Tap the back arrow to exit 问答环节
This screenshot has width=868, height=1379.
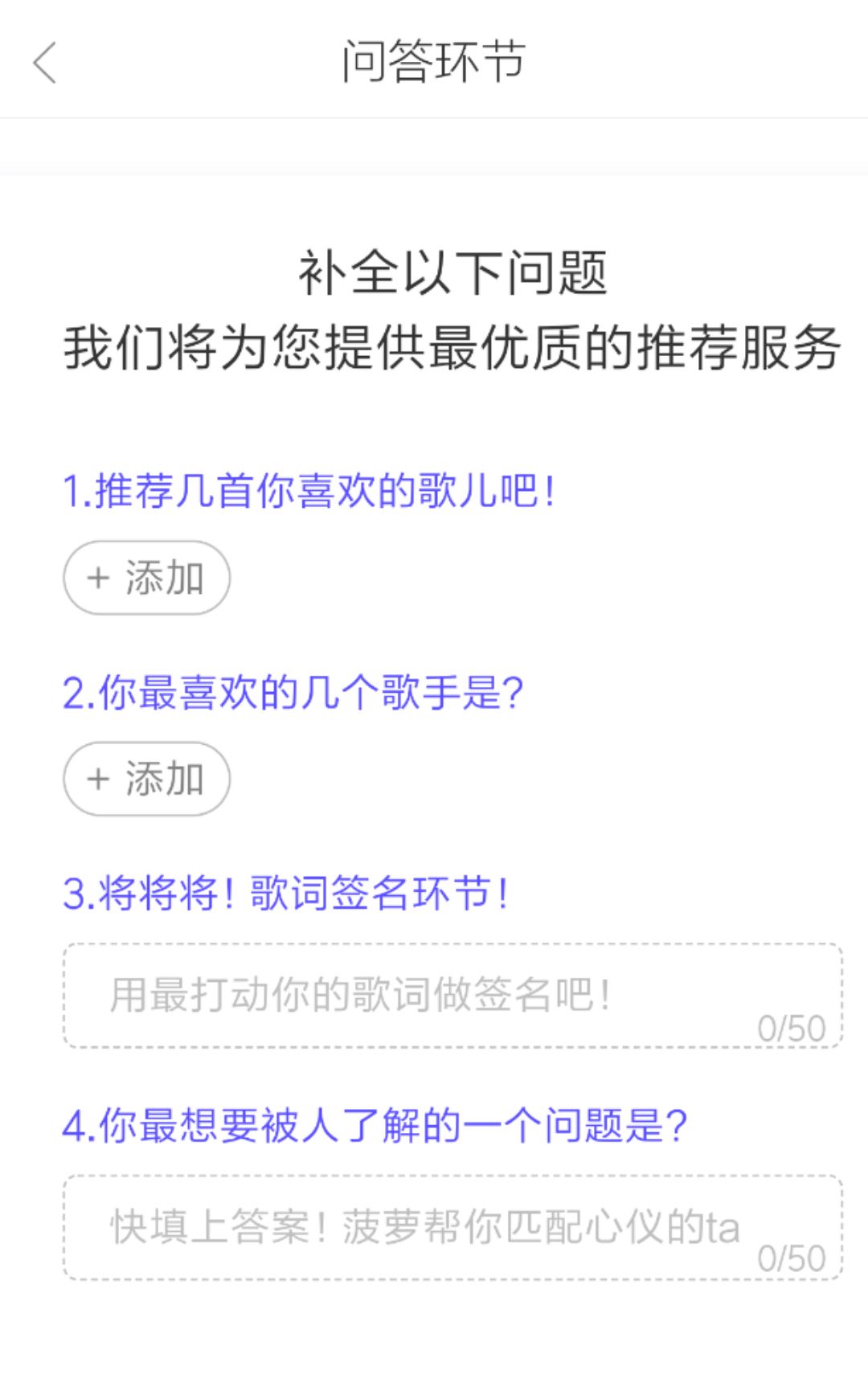[46, 64]
